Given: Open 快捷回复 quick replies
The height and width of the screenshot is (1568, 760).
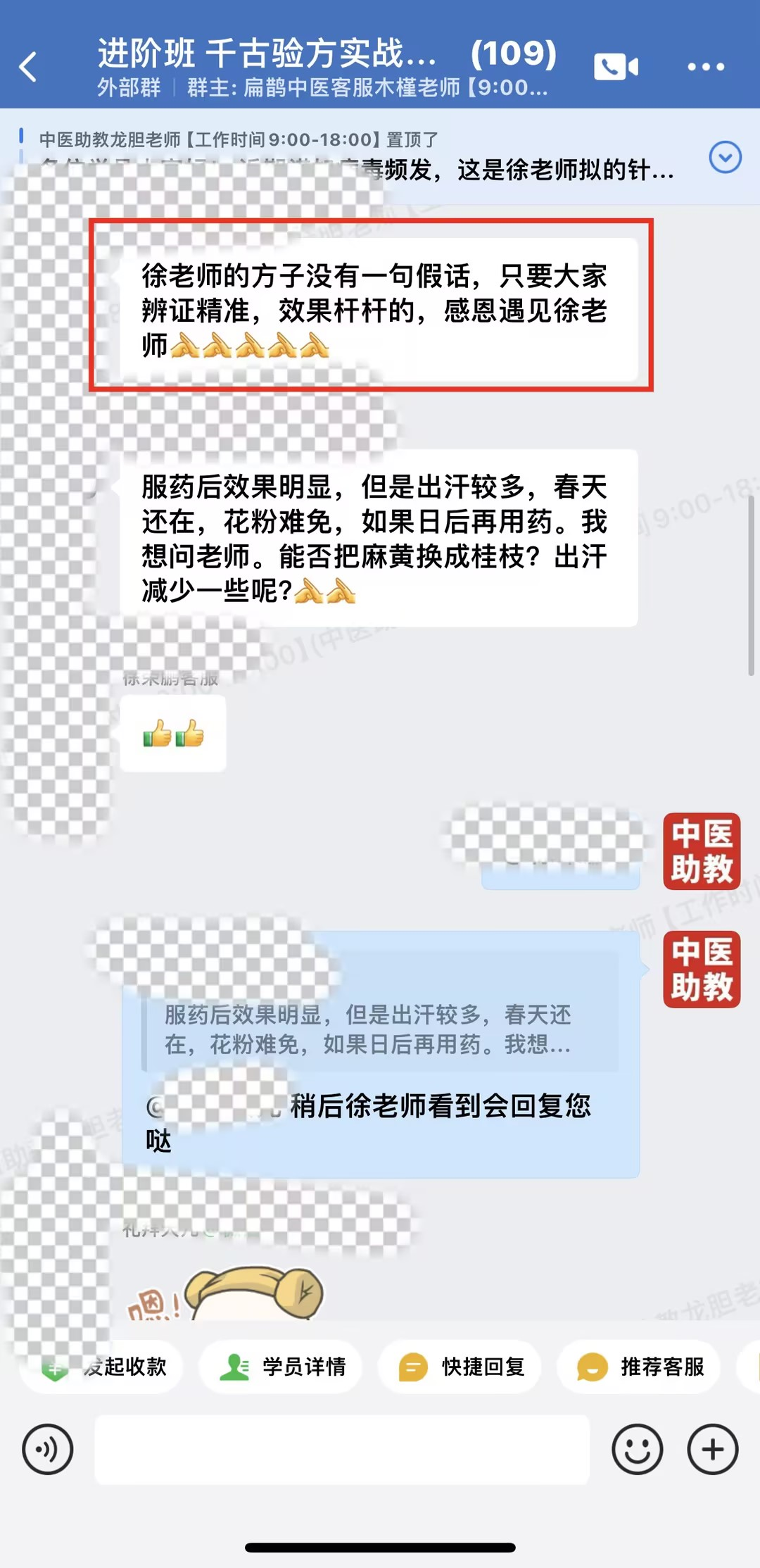Looking at the screenshot, I should 460,1367.
